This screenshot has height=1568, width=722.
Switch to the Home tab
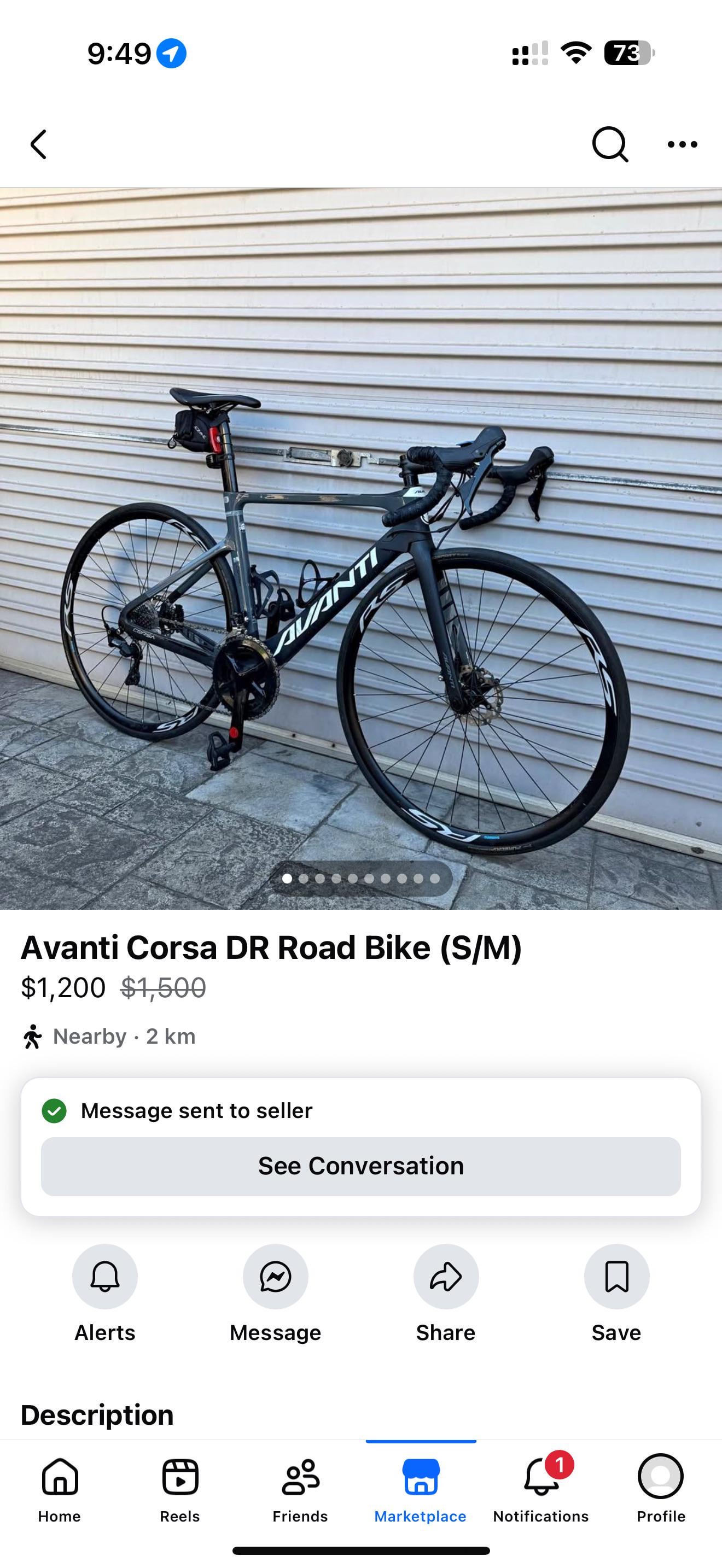coord(60,1488)
